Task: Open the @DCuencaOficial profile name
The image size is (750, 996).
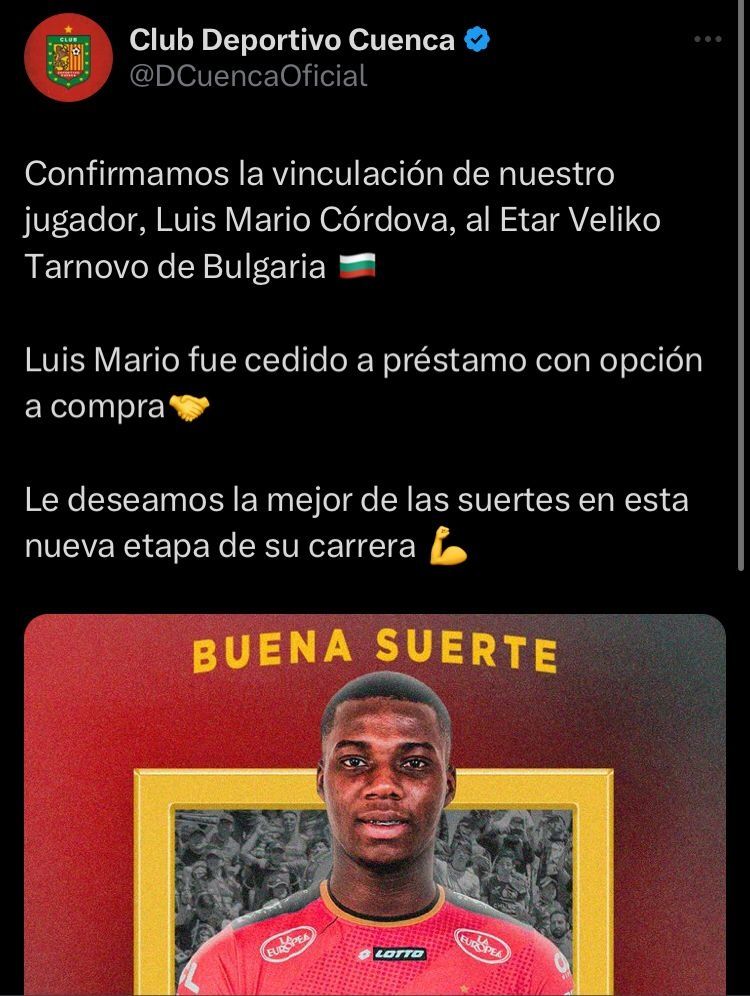Action: 248,75
